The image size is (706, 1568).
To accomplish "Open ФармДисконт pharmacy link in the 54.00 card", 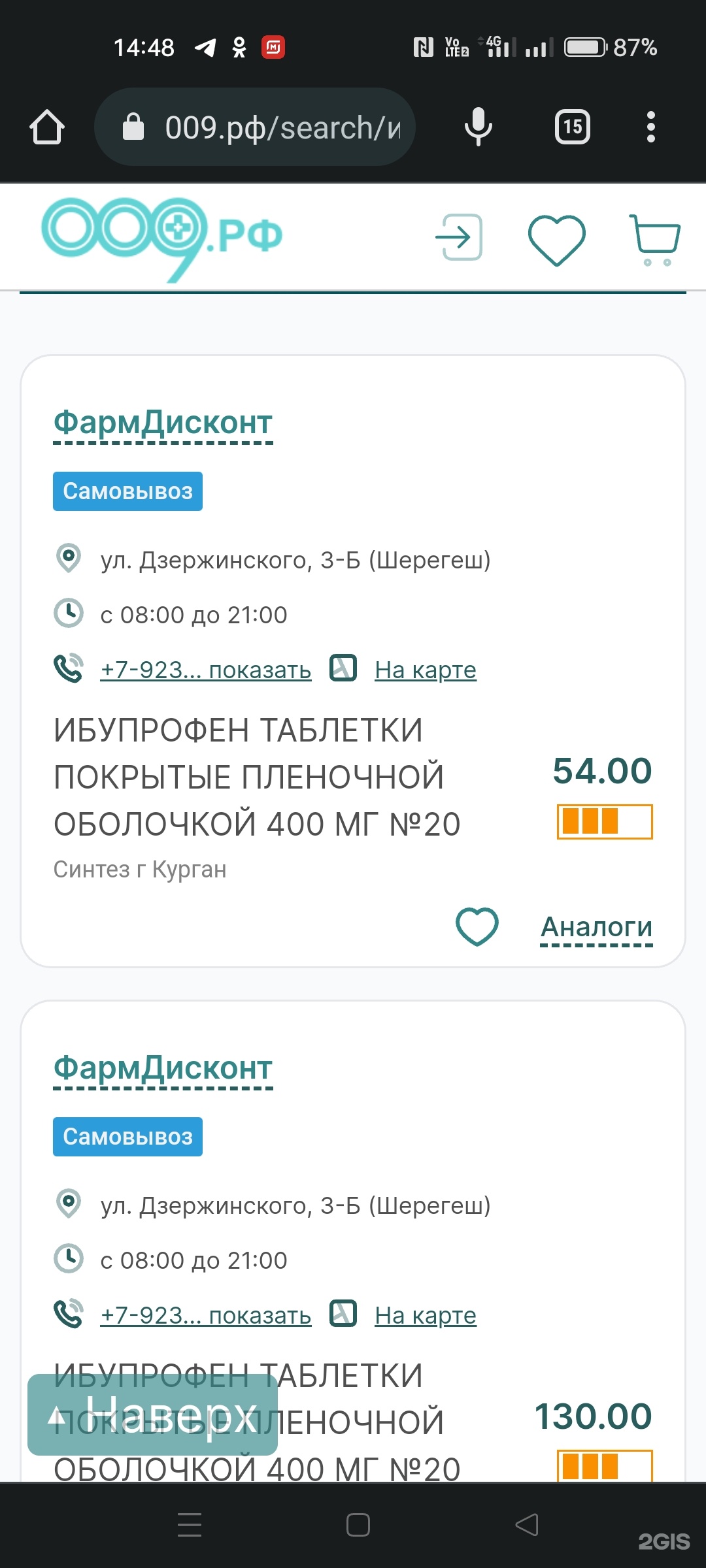I will point(163,423).
